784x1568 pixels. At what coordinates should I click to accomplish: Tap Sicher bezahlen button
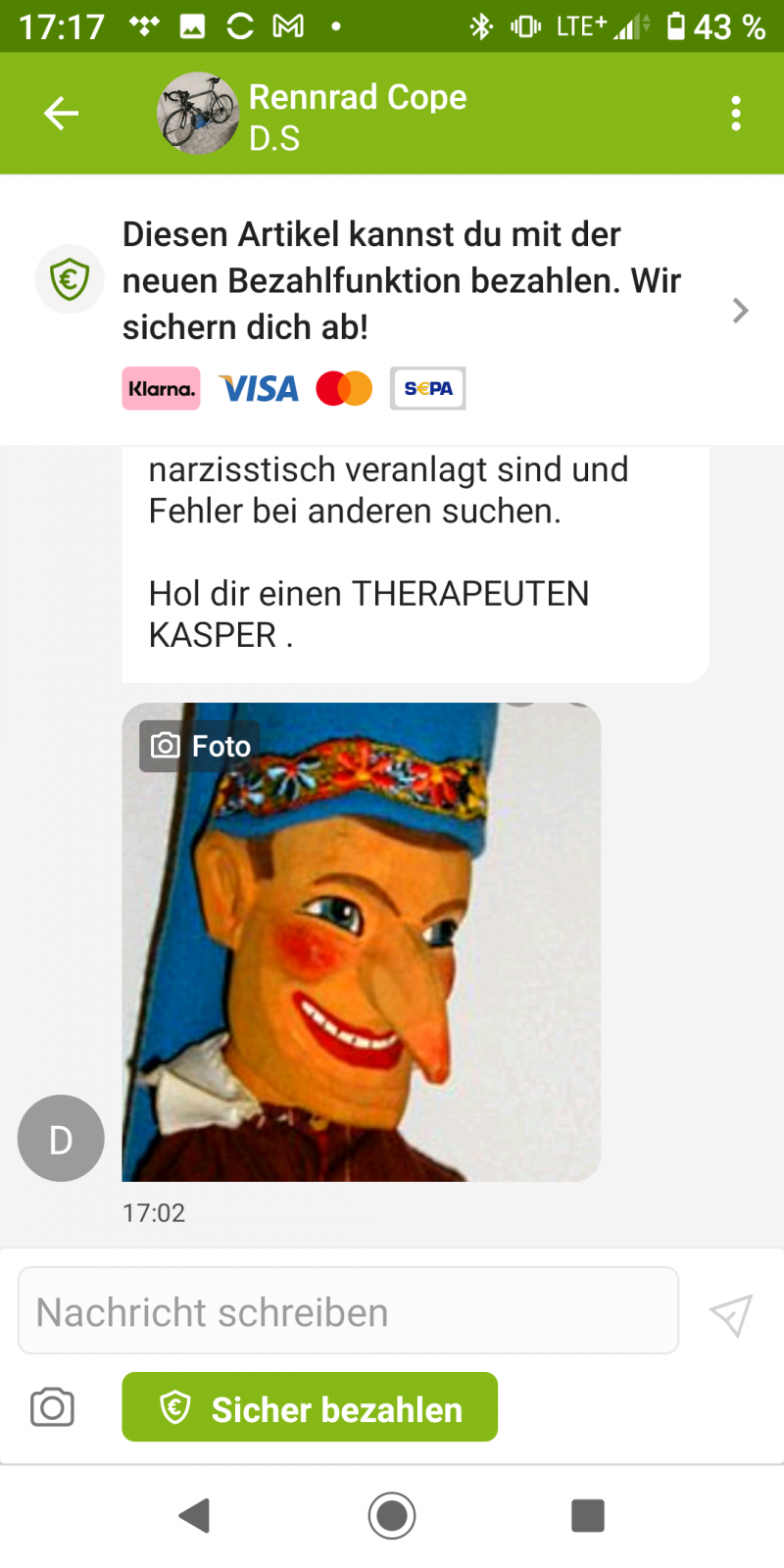(x=310, y=1407)
